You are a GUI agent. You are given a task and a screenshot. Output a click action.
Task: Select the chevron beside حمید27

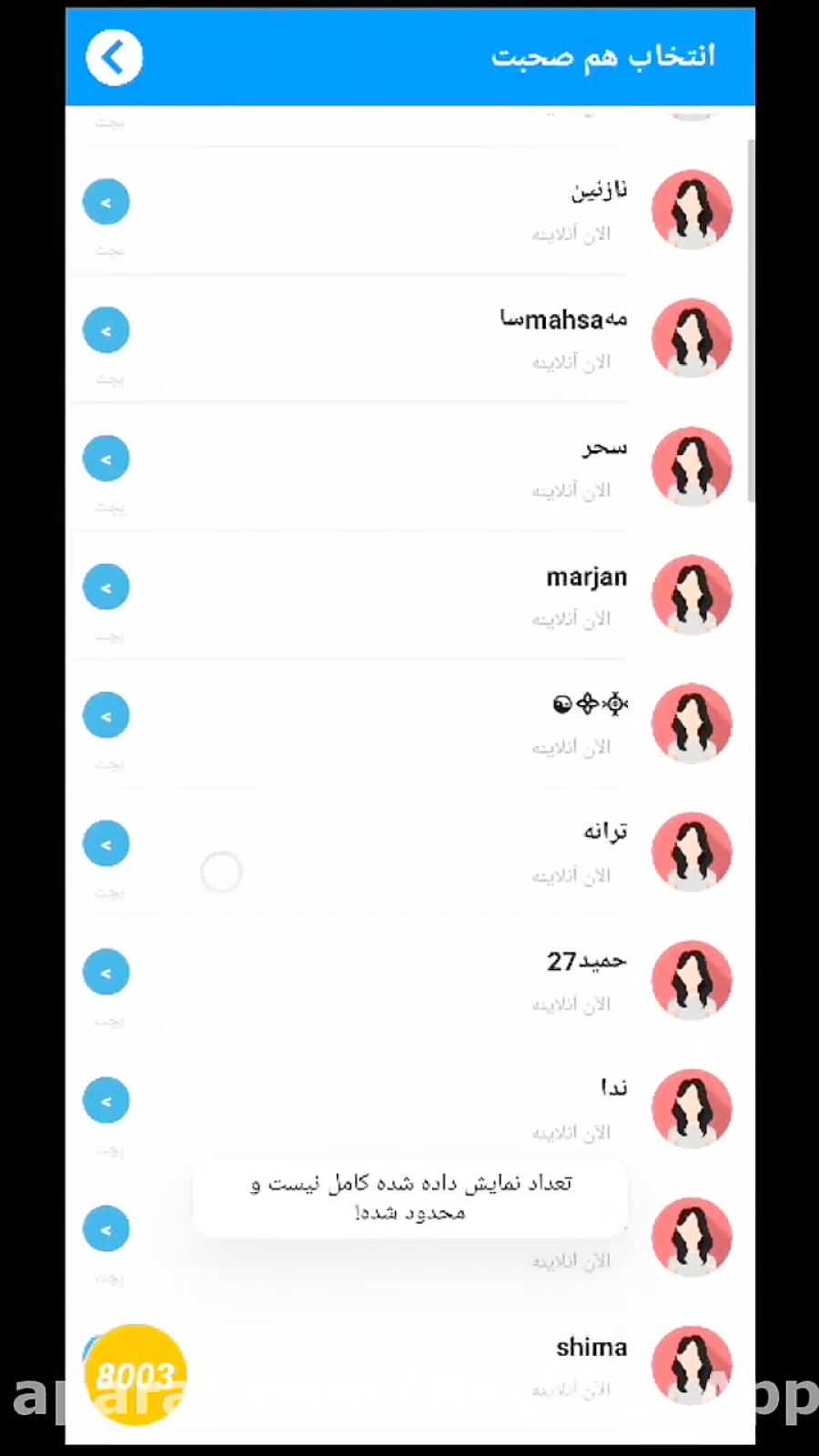click(106, 972)
